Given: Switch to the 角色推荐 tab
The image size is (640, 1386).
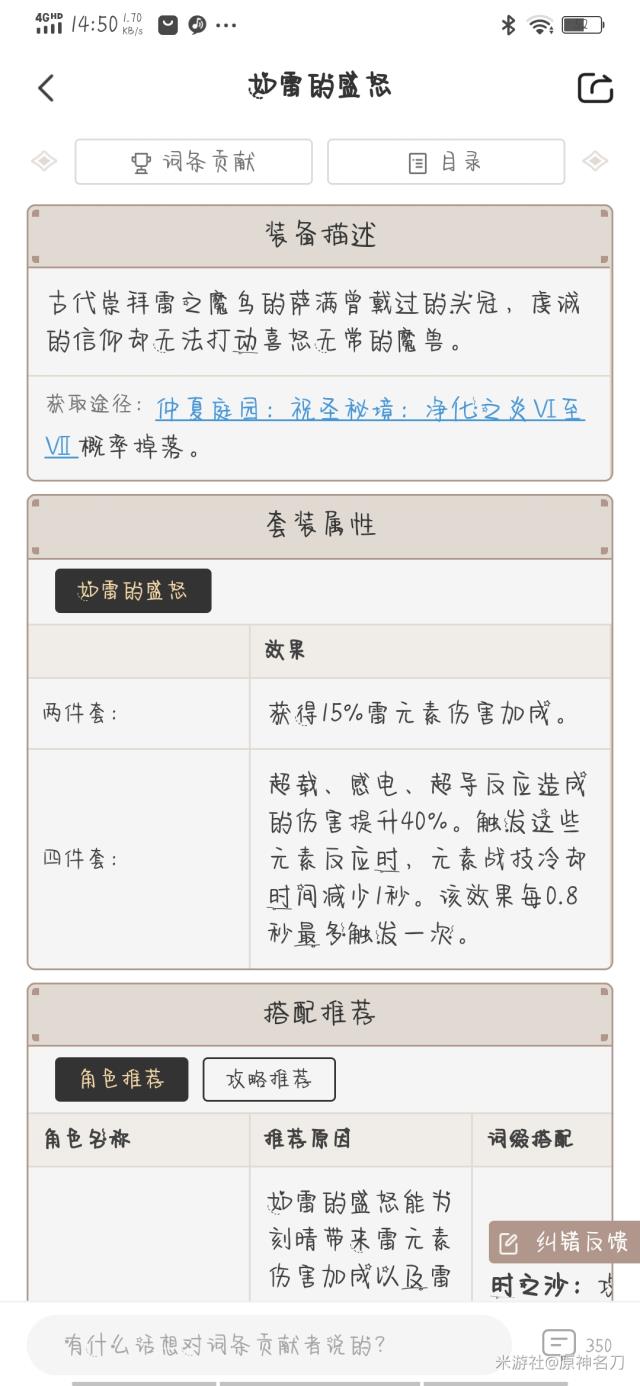Looking at the screenshot, I should pos(121,1080).
